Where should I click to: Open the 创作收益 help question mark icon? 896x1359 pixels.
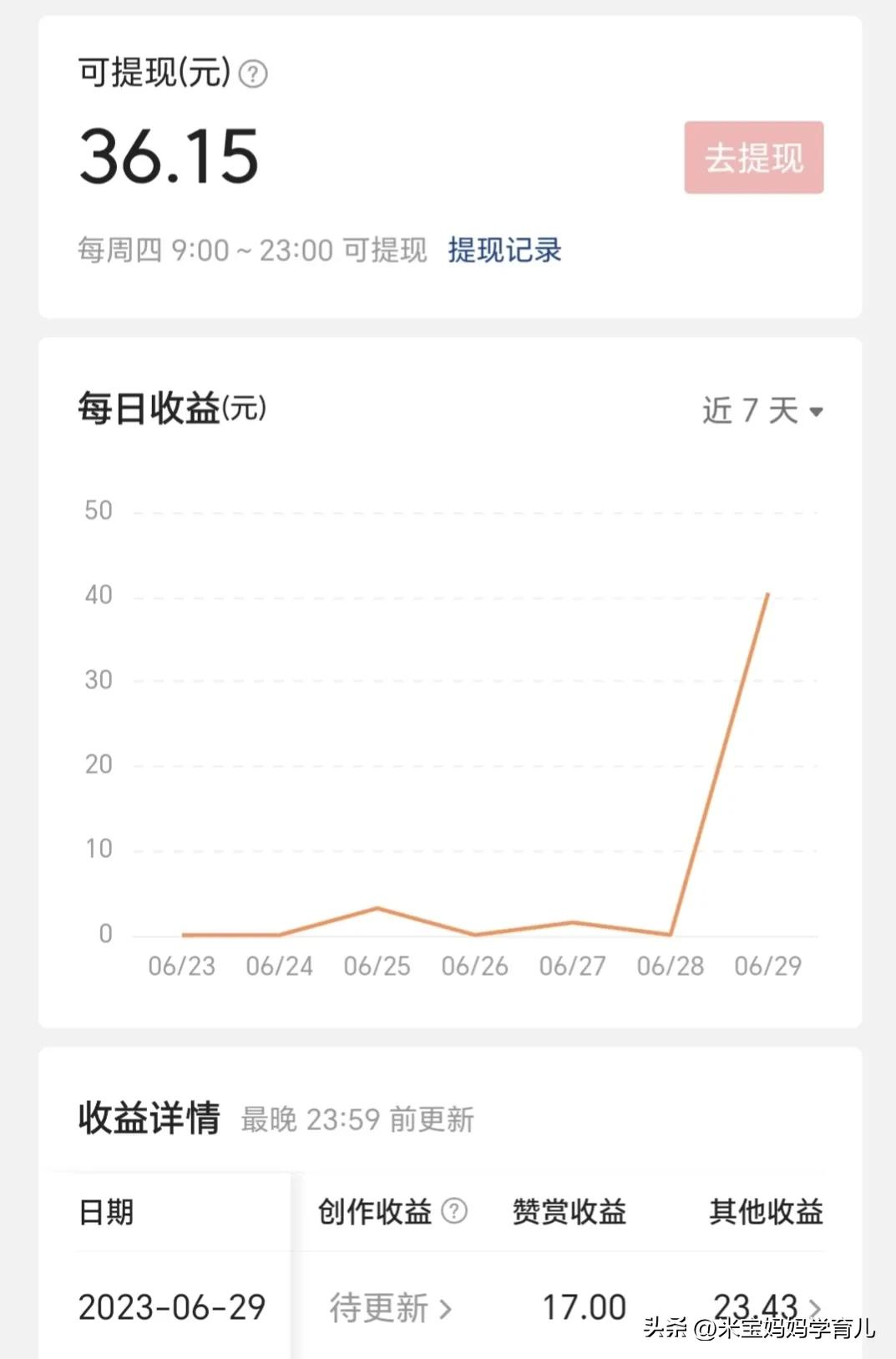(x=455, y=1213)
